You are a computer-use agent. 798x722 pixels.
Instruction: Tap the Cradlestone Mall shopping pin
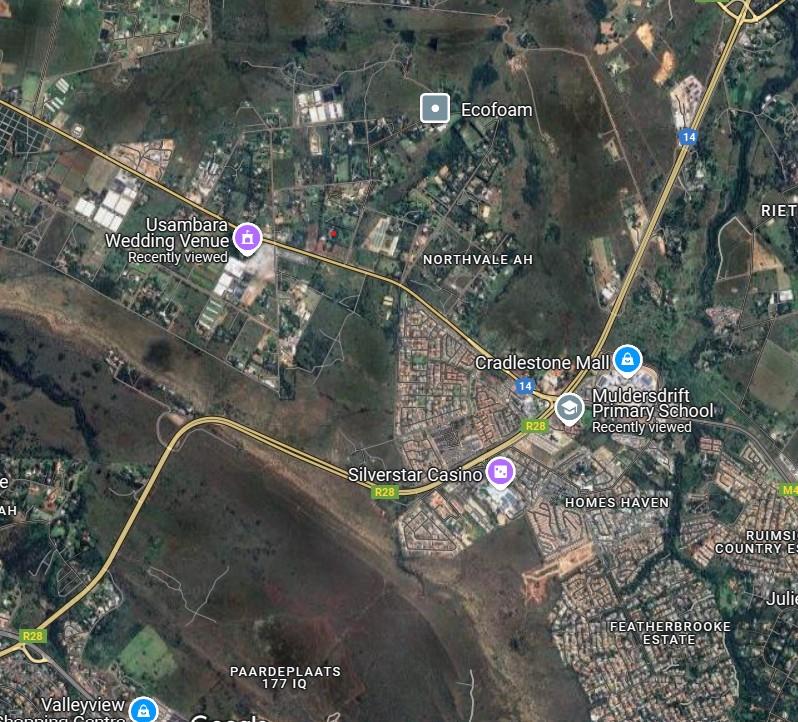(627, 357)
